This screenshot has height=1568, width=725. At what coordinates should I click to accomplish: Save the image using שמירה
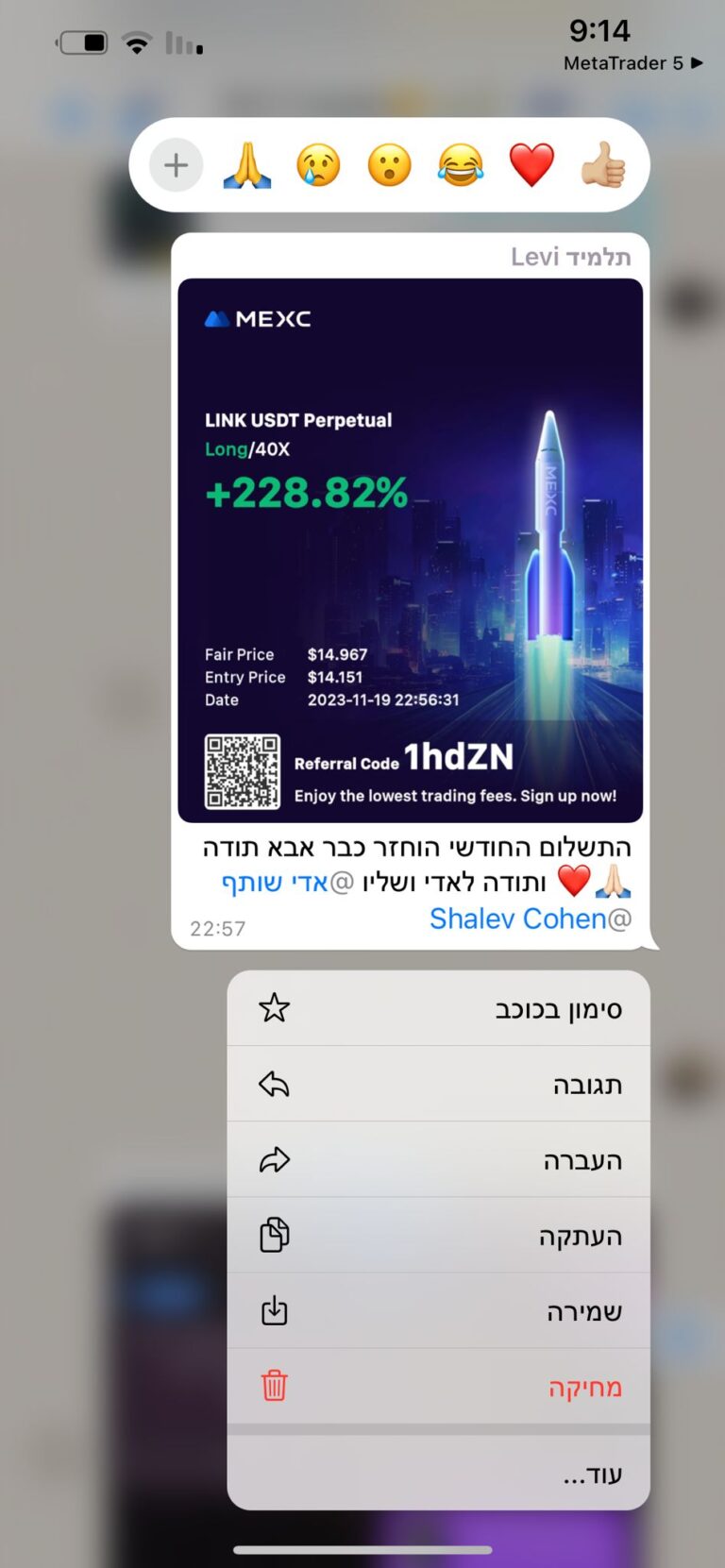point(438,1311)
